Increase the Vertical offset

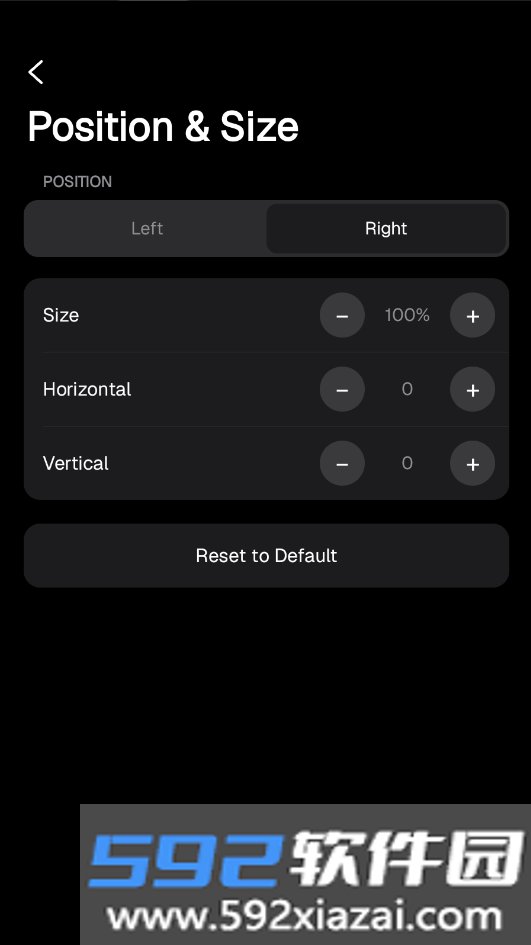[x=473, y=463]
